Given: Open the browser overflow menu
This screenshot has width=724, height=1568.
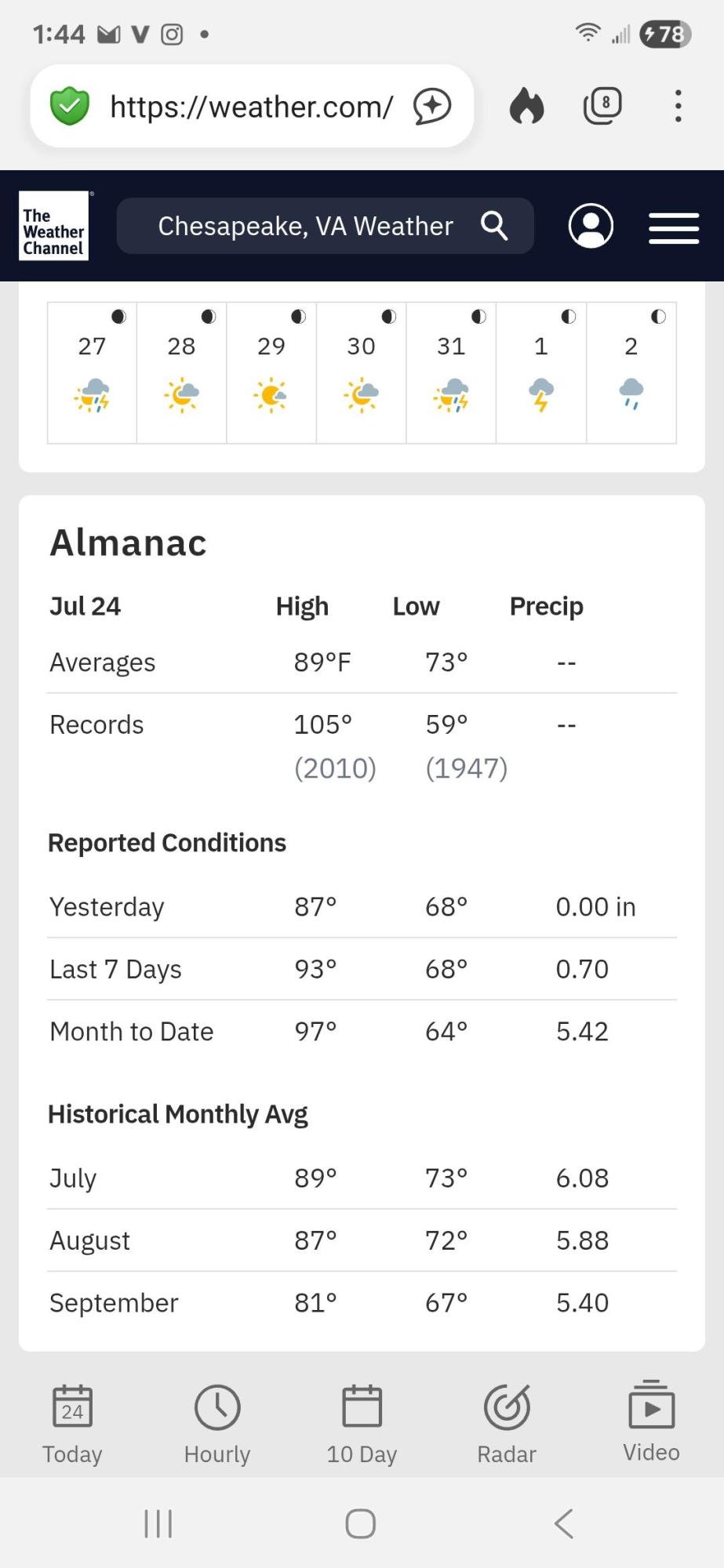Looking at the screenshot, I should pyautogui.click(x=678, y=106).
